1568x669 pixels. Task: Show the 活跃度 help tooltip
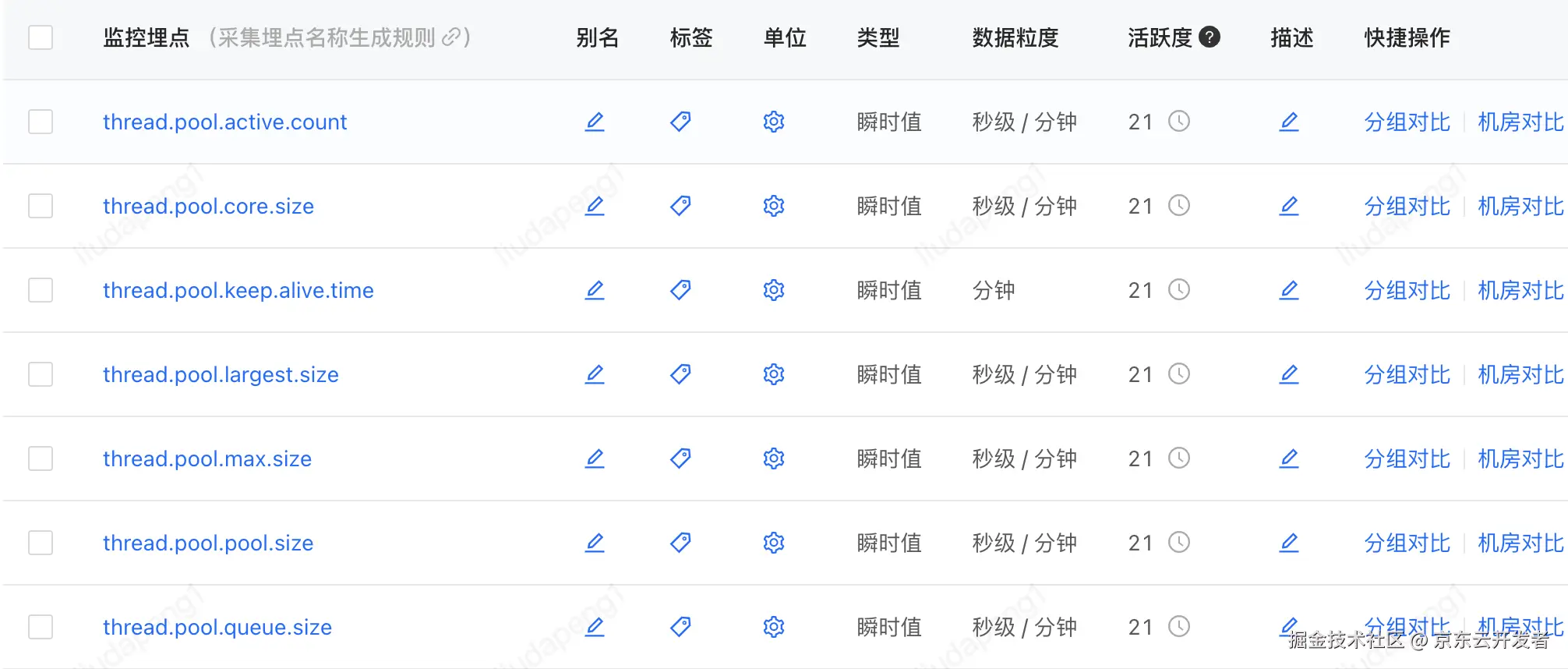point(1210,37)
